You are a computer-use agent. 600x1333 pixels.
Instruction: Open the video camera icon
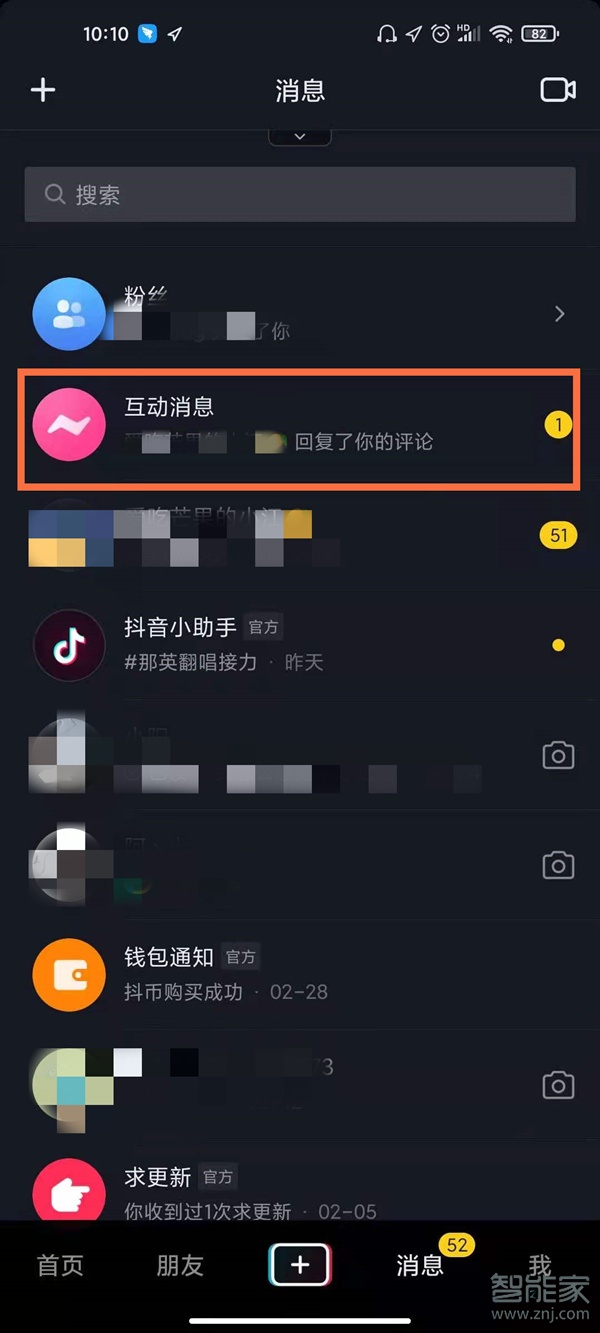(x=558, y=90)
